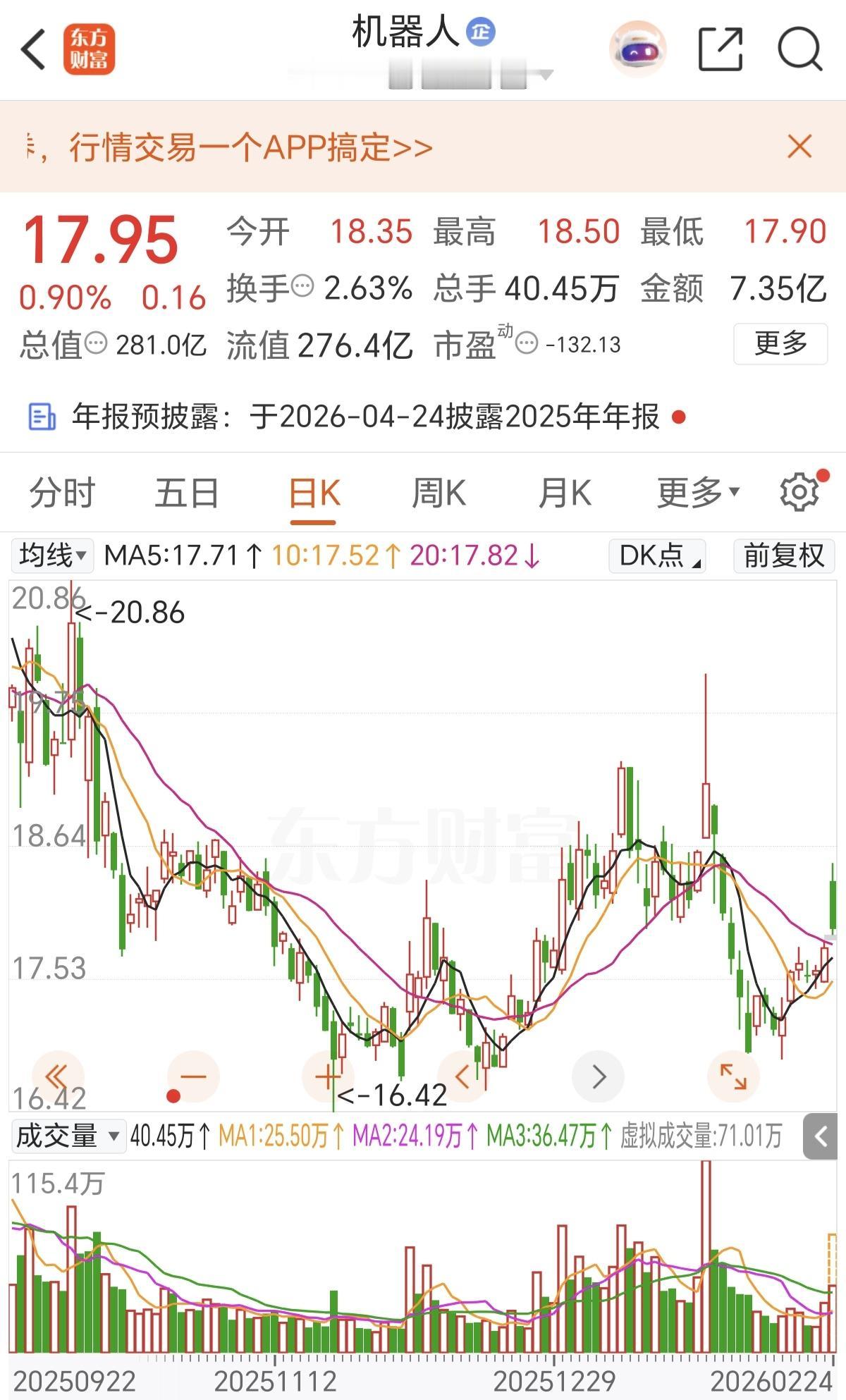Tap 更多 to view more stock data
The height and width of the screenshot is (1400, 846).
pos(780,344)
